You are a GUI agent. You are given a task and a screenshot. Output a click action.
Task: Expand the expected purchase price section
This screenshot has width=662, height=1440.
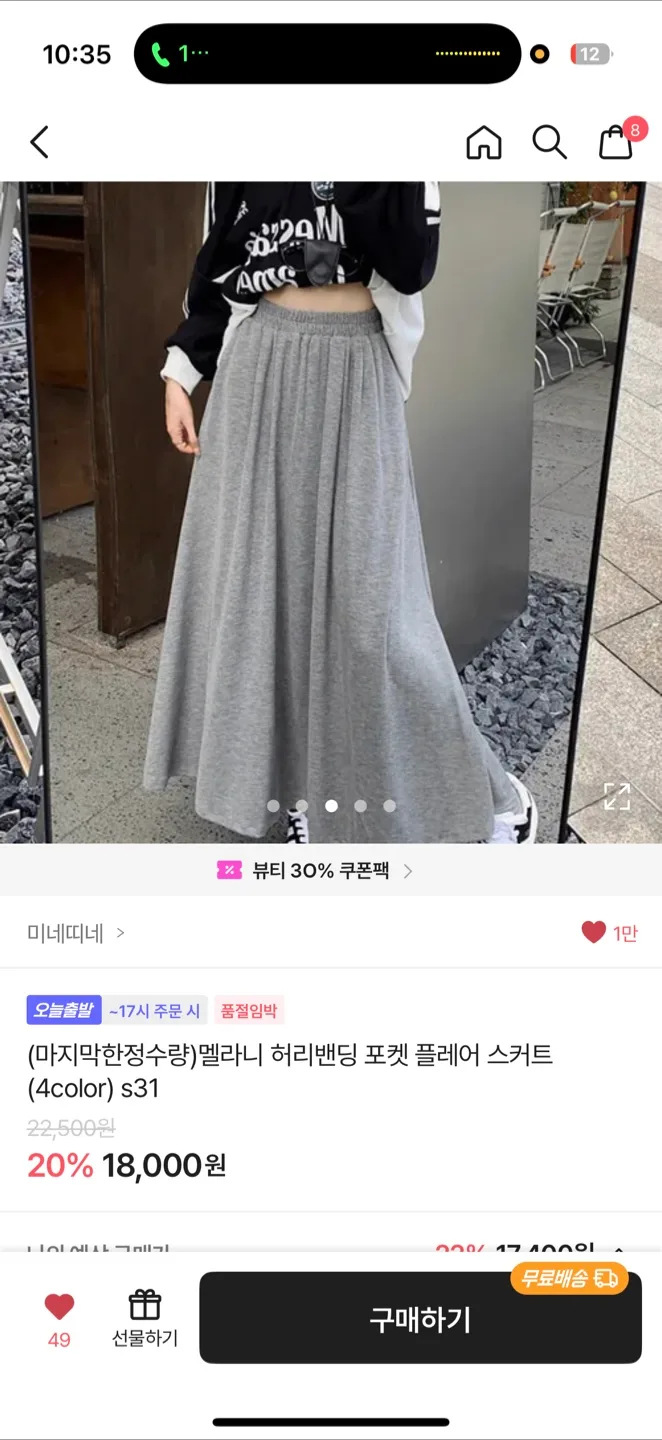618,1250
